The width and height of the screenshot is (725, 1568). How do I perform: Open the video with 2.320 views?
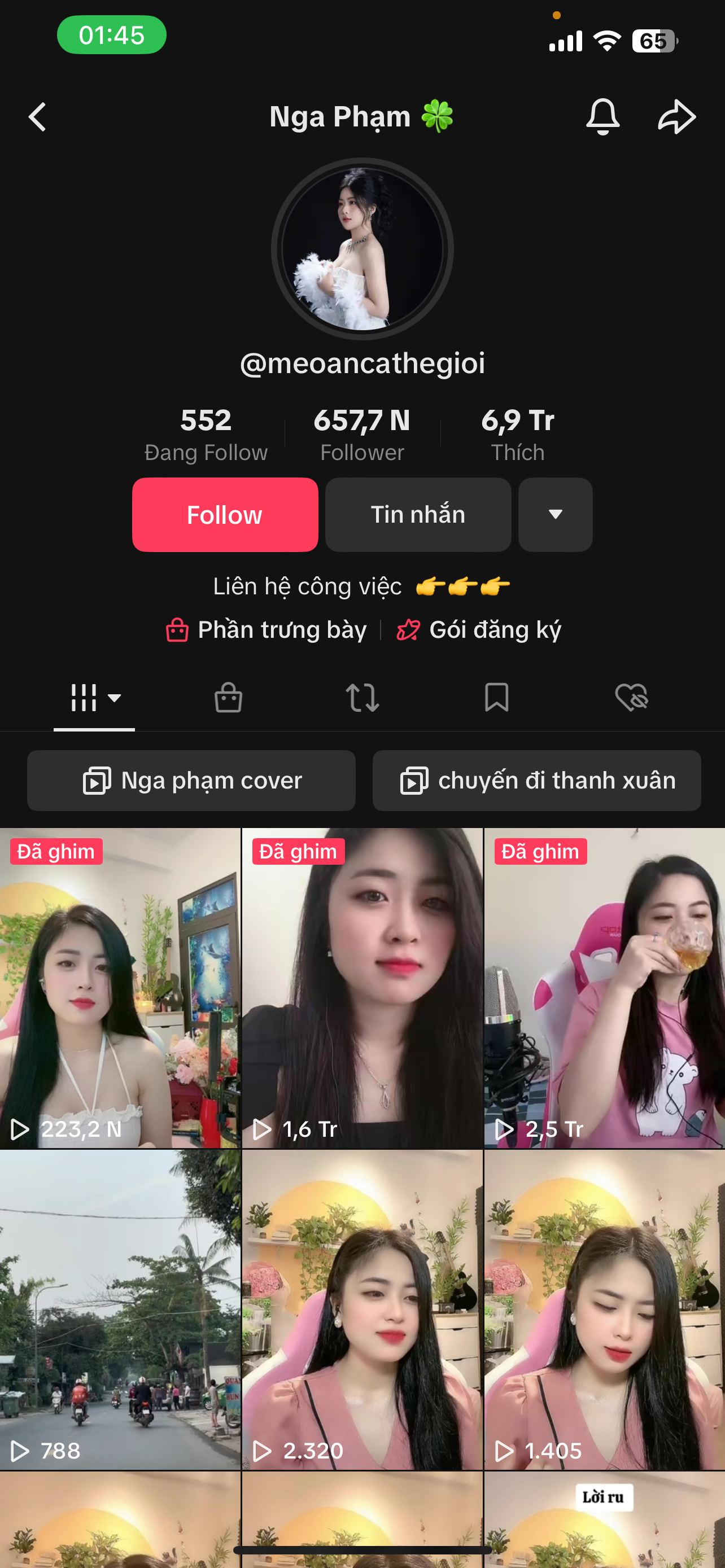[x=362, y=1310]
